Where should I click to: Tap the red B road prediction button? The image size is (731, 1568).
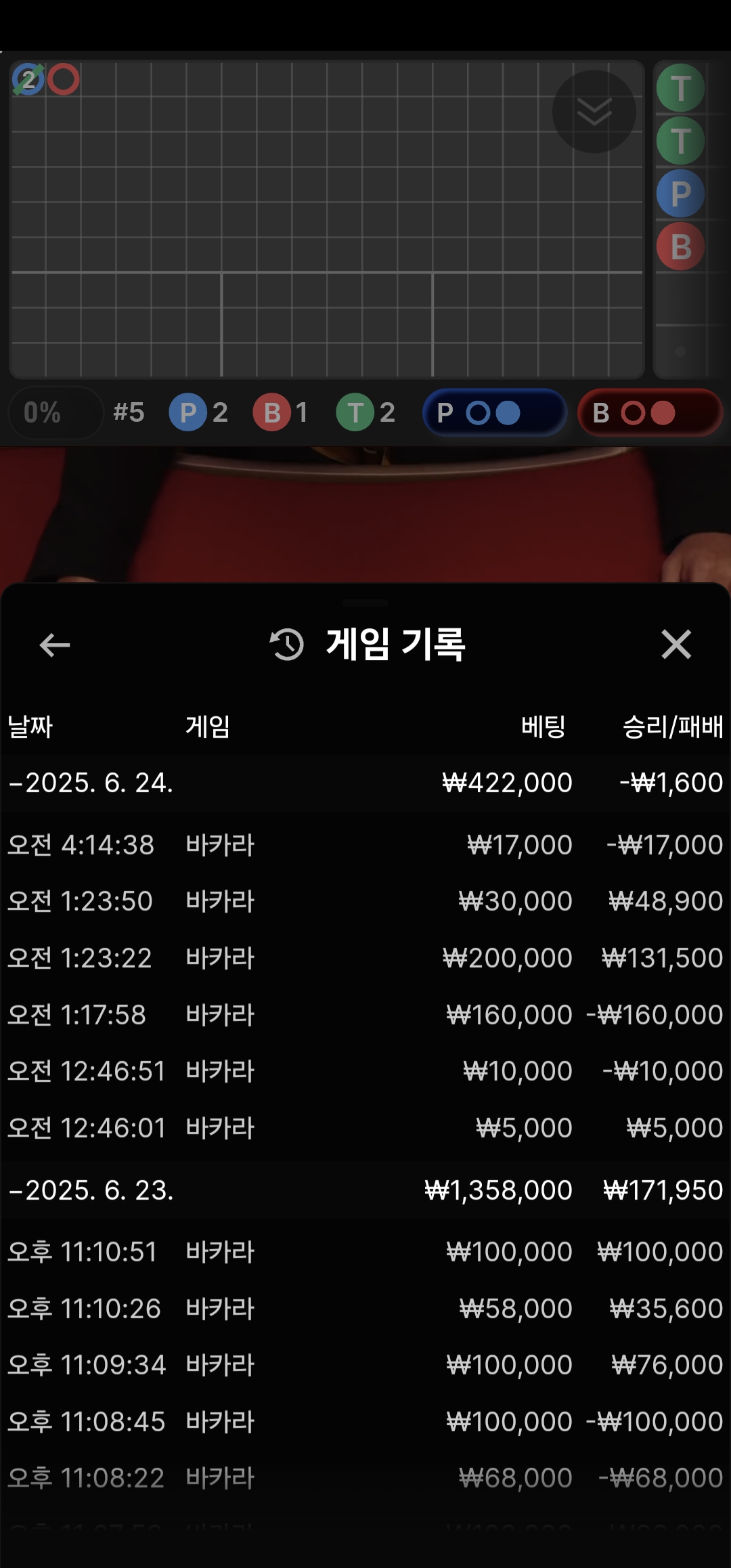(x=649, y=412)
